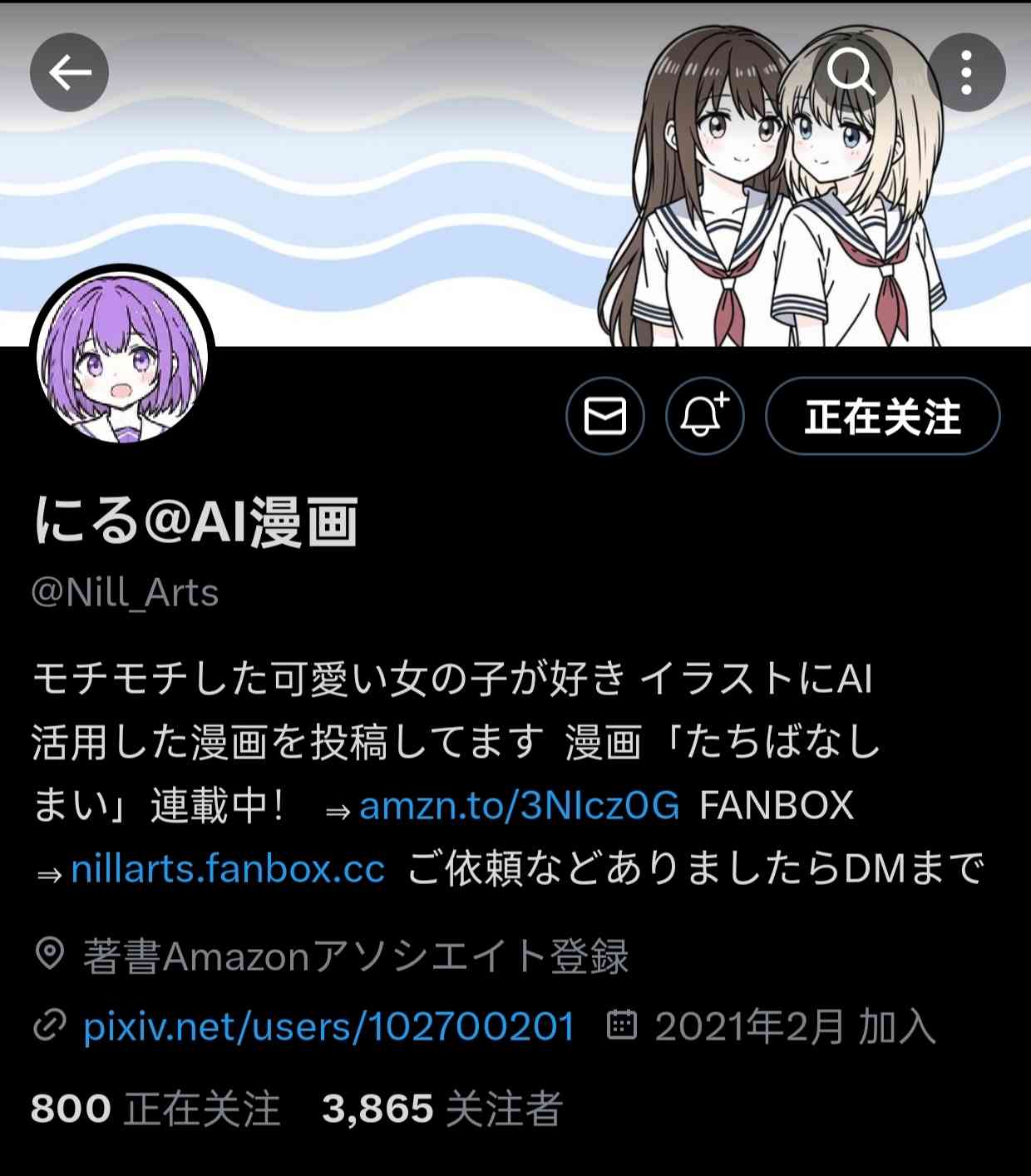This screenshot has width=1031, height=1176.
Task: View the 3,865 关注者 followers list
Action: click(x=441, y=1109)
